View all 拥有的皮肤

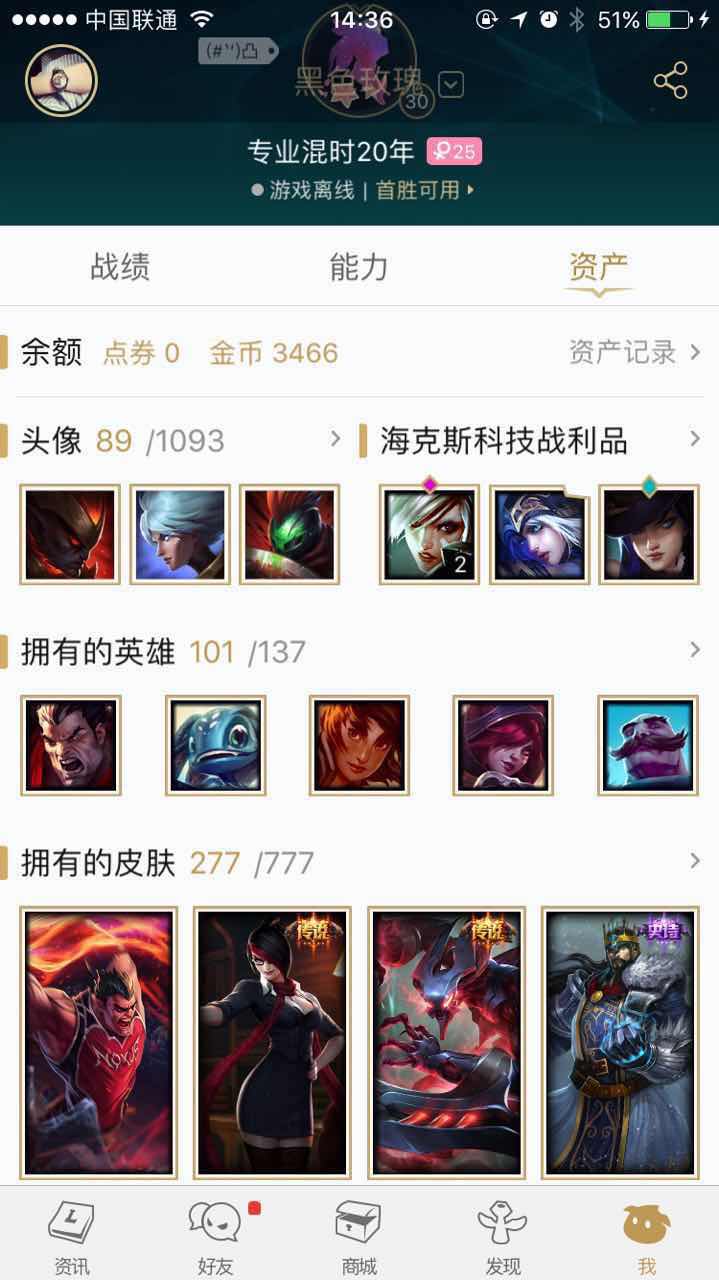694,861
